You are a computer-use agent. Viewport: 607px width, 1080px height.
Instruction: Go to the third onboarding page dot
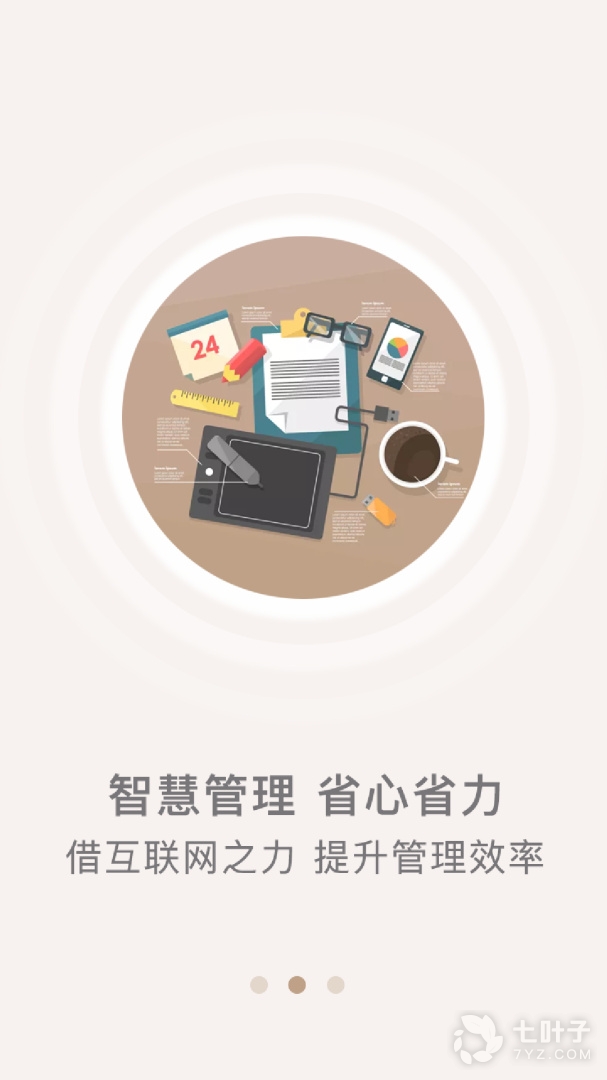[x=336, y=985]
